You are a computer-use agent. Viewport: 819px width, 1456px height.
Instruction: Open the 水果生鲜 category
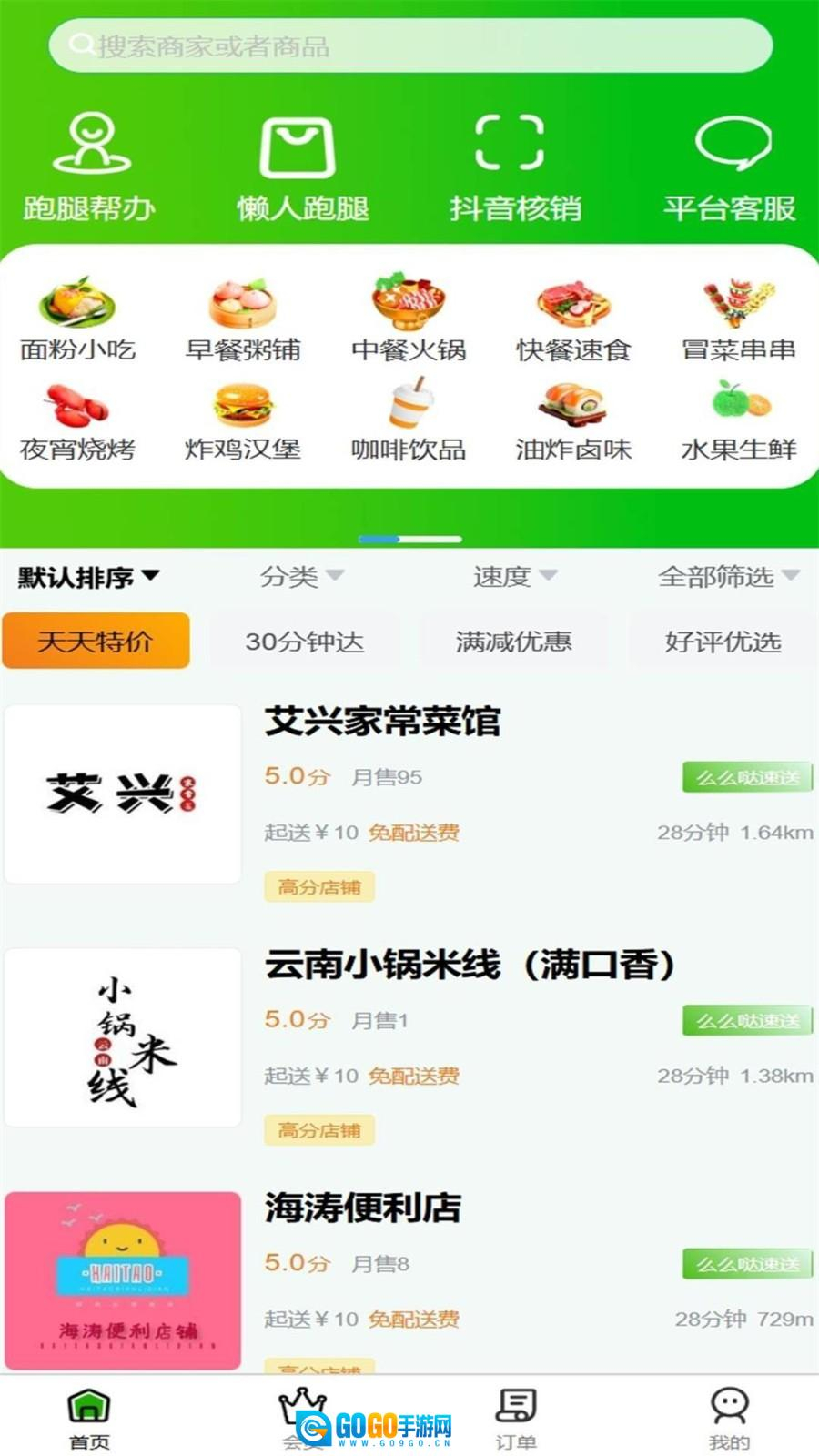click(738, 420)
